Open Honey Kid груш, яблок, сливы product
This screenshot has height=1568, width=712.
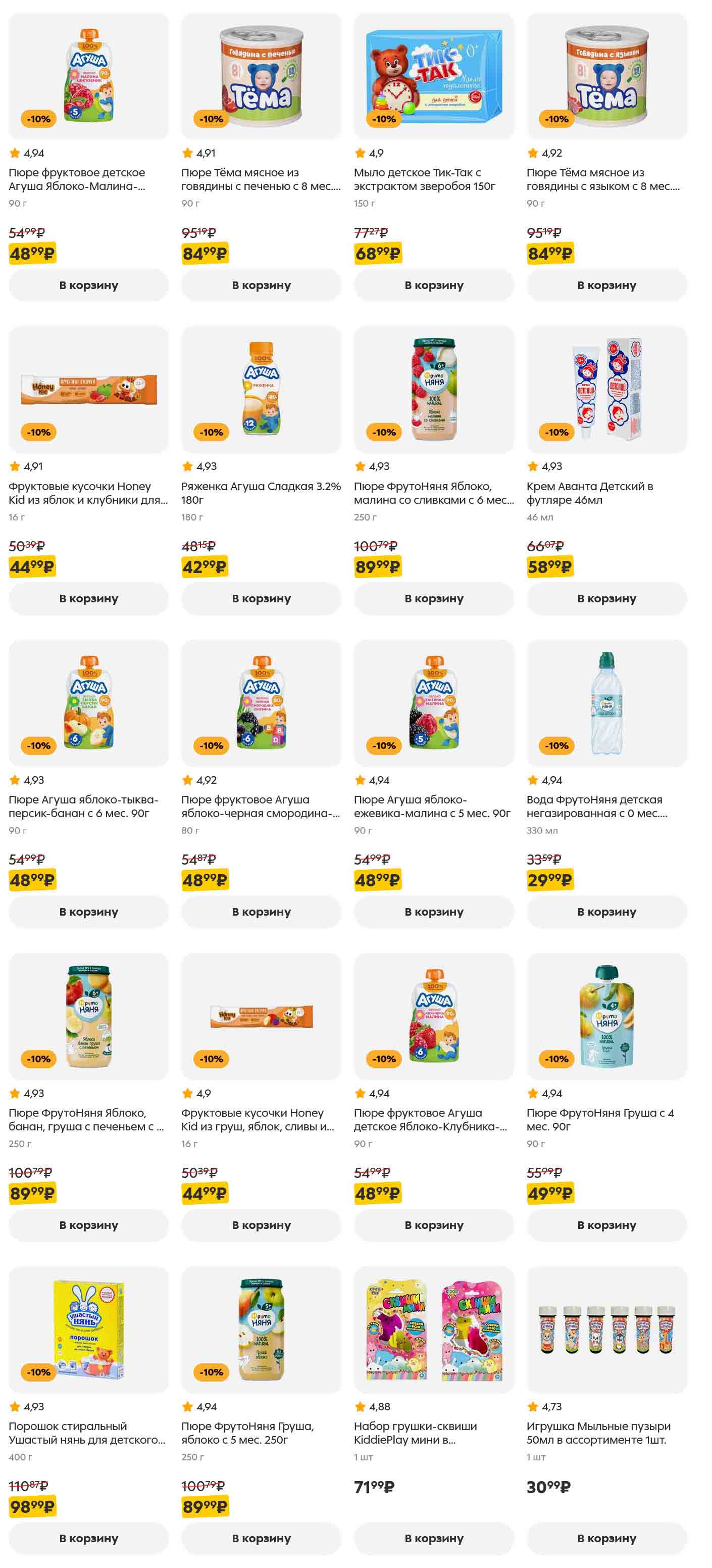[257, 1119]
